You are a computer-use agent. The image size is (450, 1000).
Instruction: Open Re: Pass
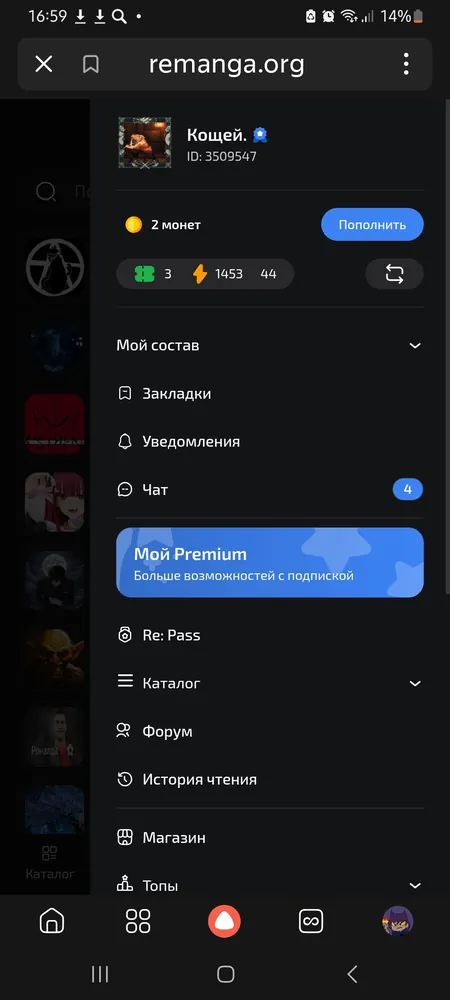[x=270, y=635]
